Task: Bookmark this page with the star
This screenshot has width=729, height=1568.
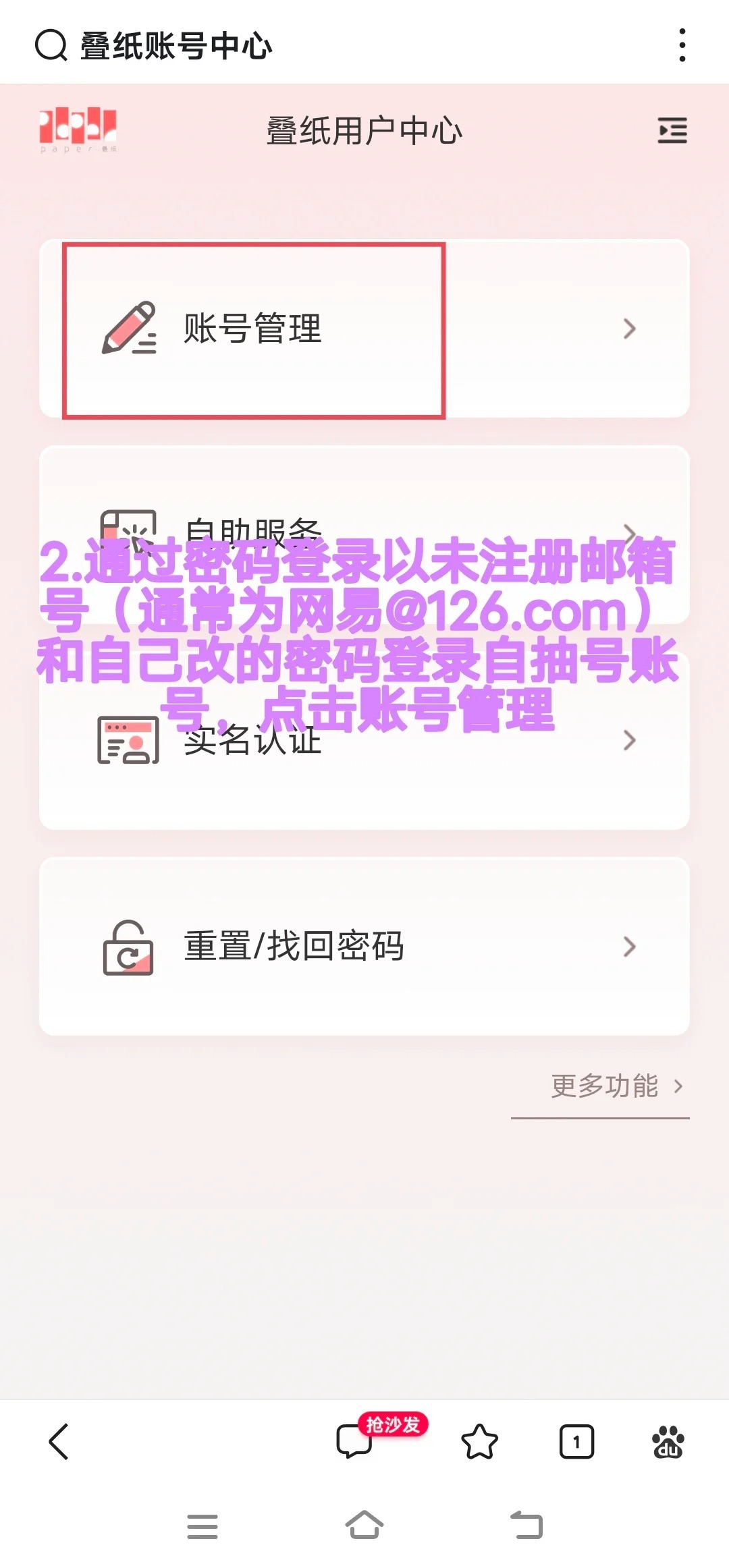Action: pyautogui.click(x=479, y=1442)
